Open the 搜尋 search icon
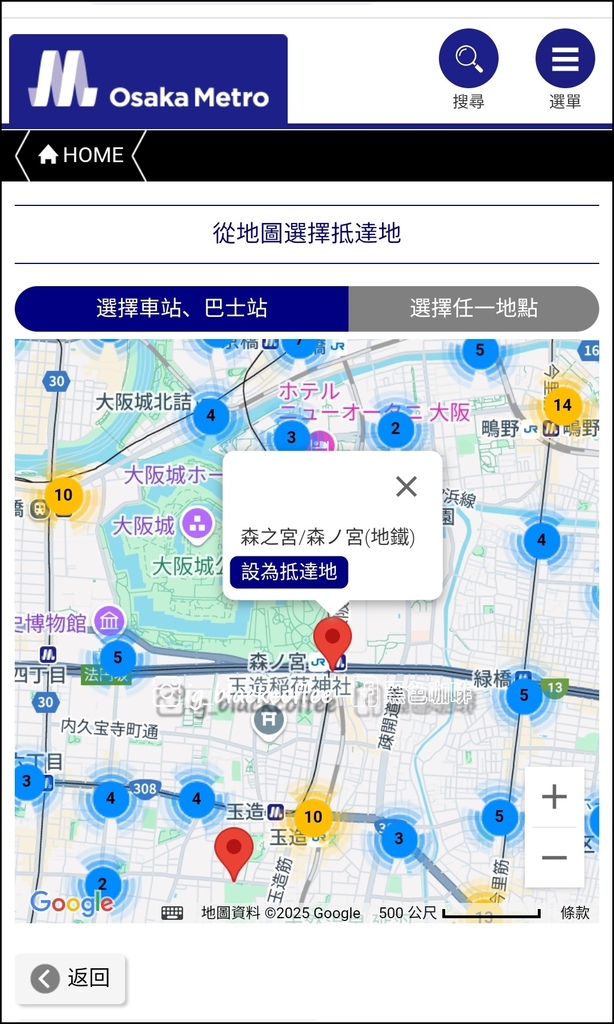 468,59
